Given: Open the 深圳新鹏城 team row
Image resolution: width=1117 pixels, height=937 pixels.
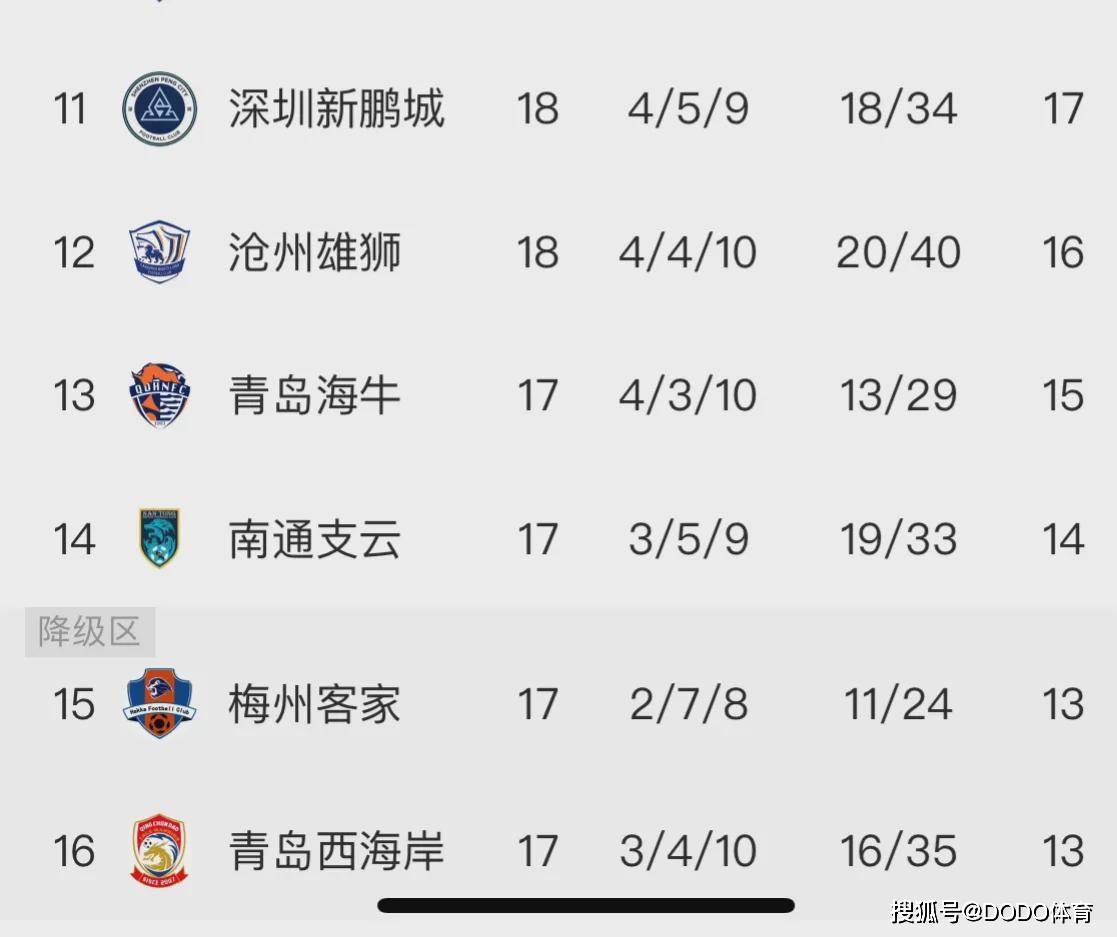Looking at the screenshot, I should tap(336, 108).
